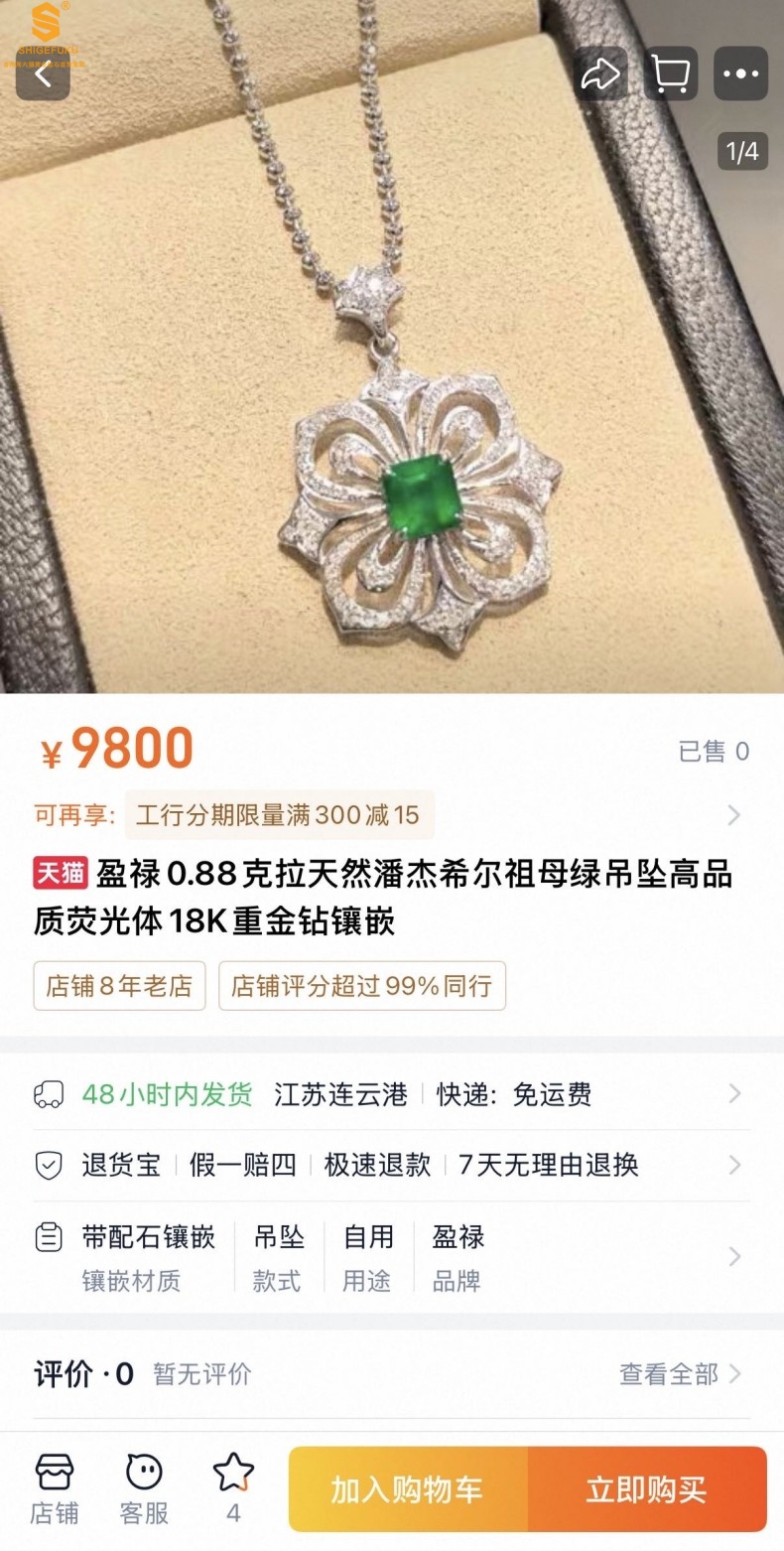Add the pendant with 加入购物车
The width and height of the screenshot is (784, 1551).
tap(408, 1489)
